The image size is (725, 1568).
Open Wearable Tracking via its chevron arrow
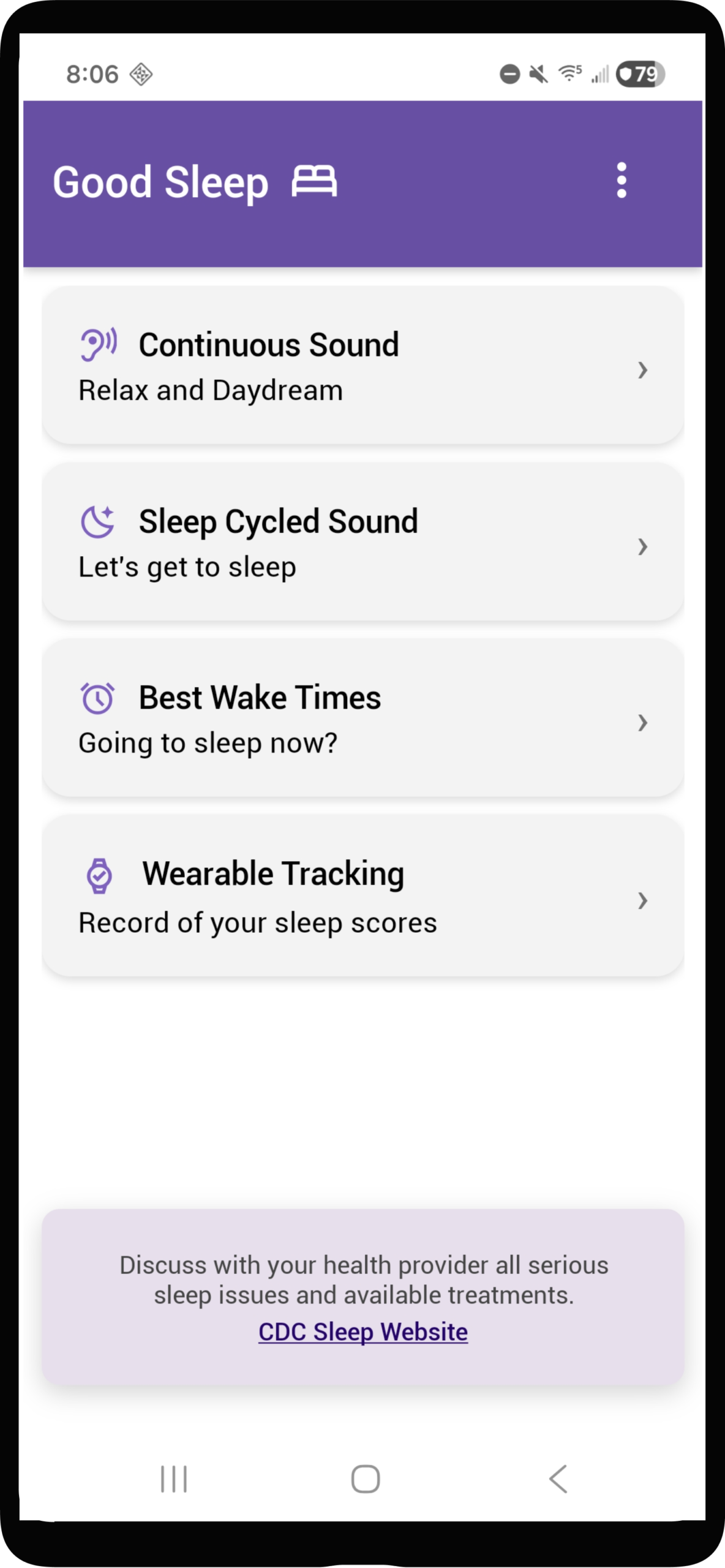643,900
